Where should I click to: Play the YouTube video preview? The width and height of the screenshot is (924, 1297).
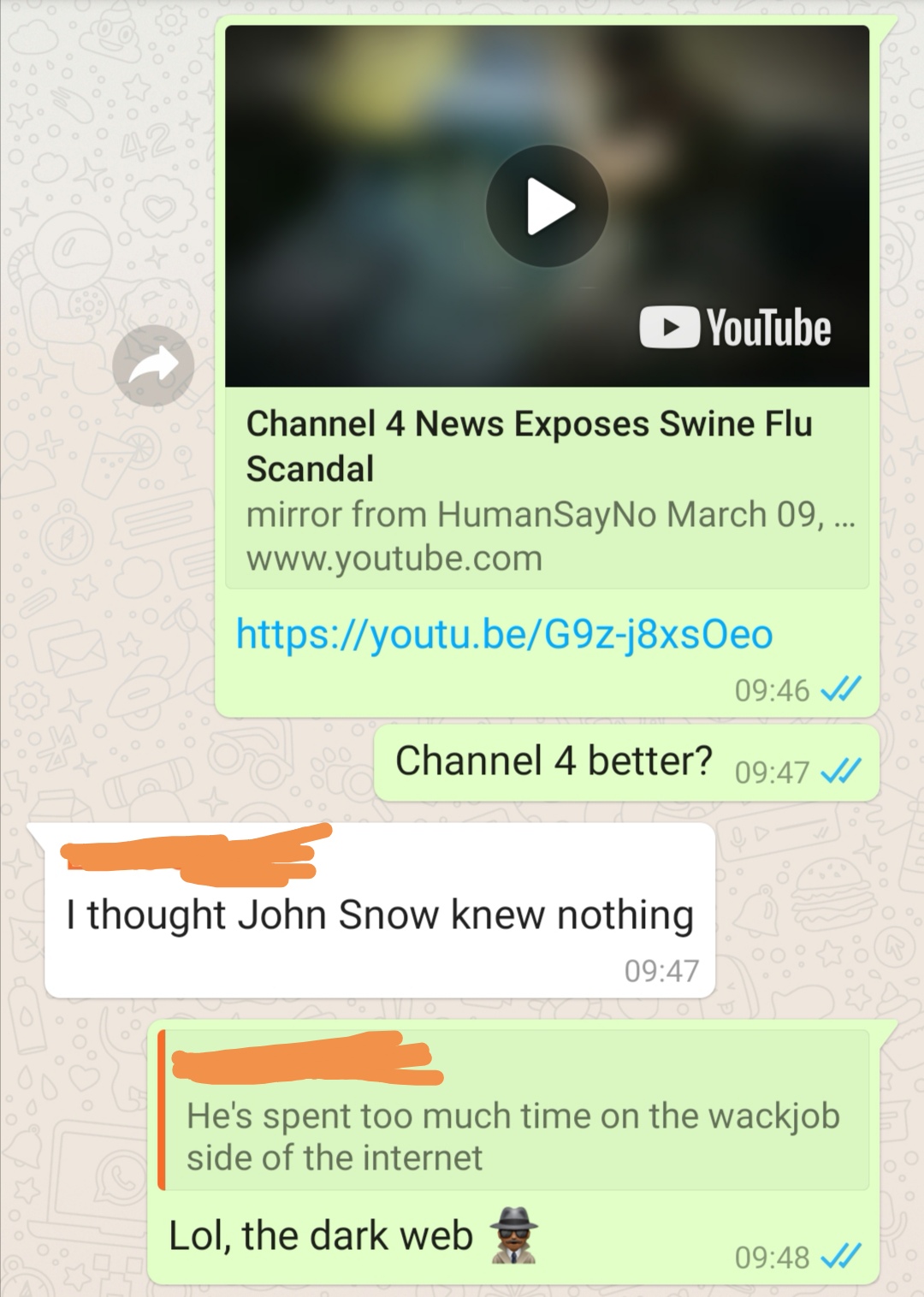(547, 206)
